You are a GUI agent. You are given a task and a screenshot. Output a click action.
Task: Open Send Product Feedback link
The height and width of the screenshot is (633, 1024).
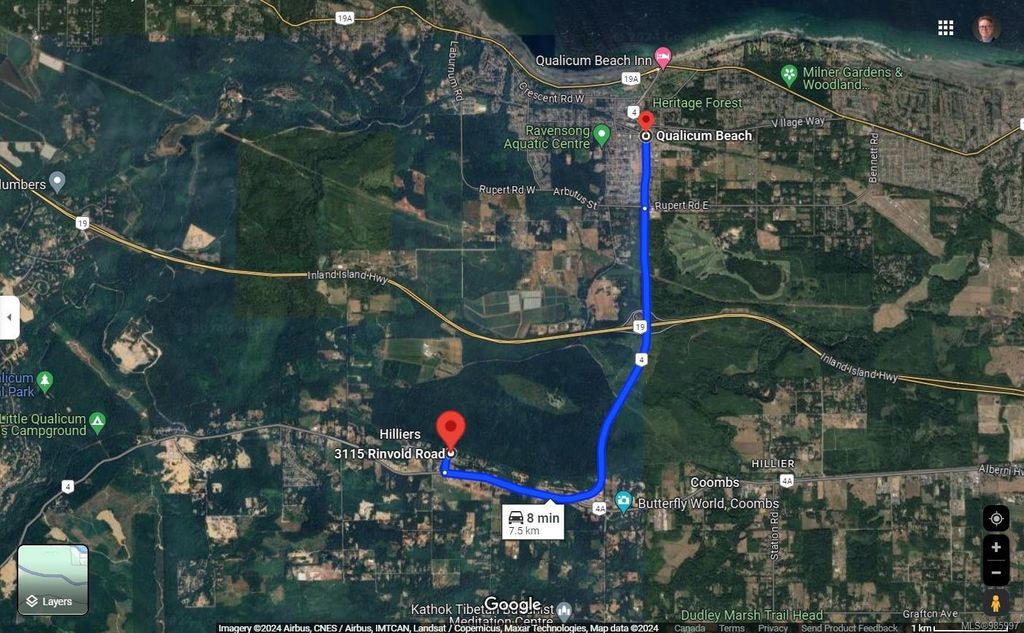(x=849, y=628)
